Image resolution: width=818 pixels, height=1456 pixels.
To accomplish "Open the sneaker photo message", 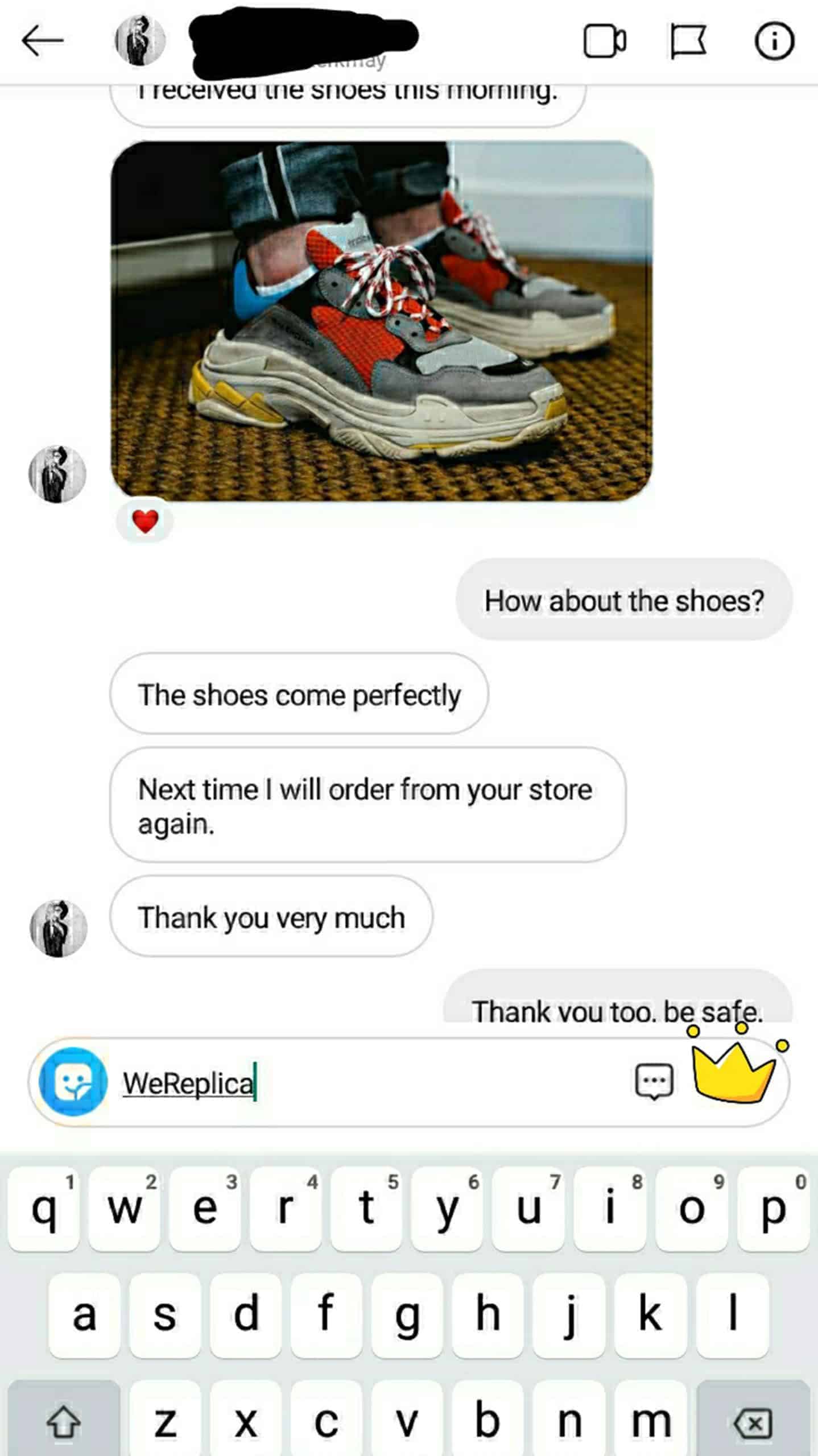I will (382, 321).
